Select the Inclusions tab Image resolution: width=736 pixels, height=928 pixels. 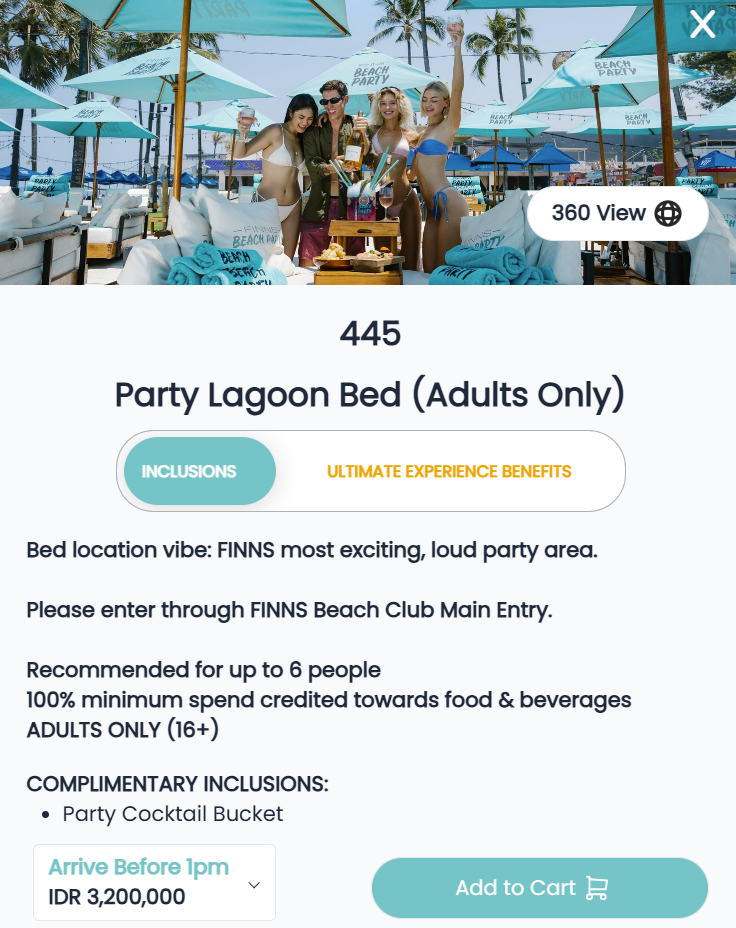click(189, 471)
